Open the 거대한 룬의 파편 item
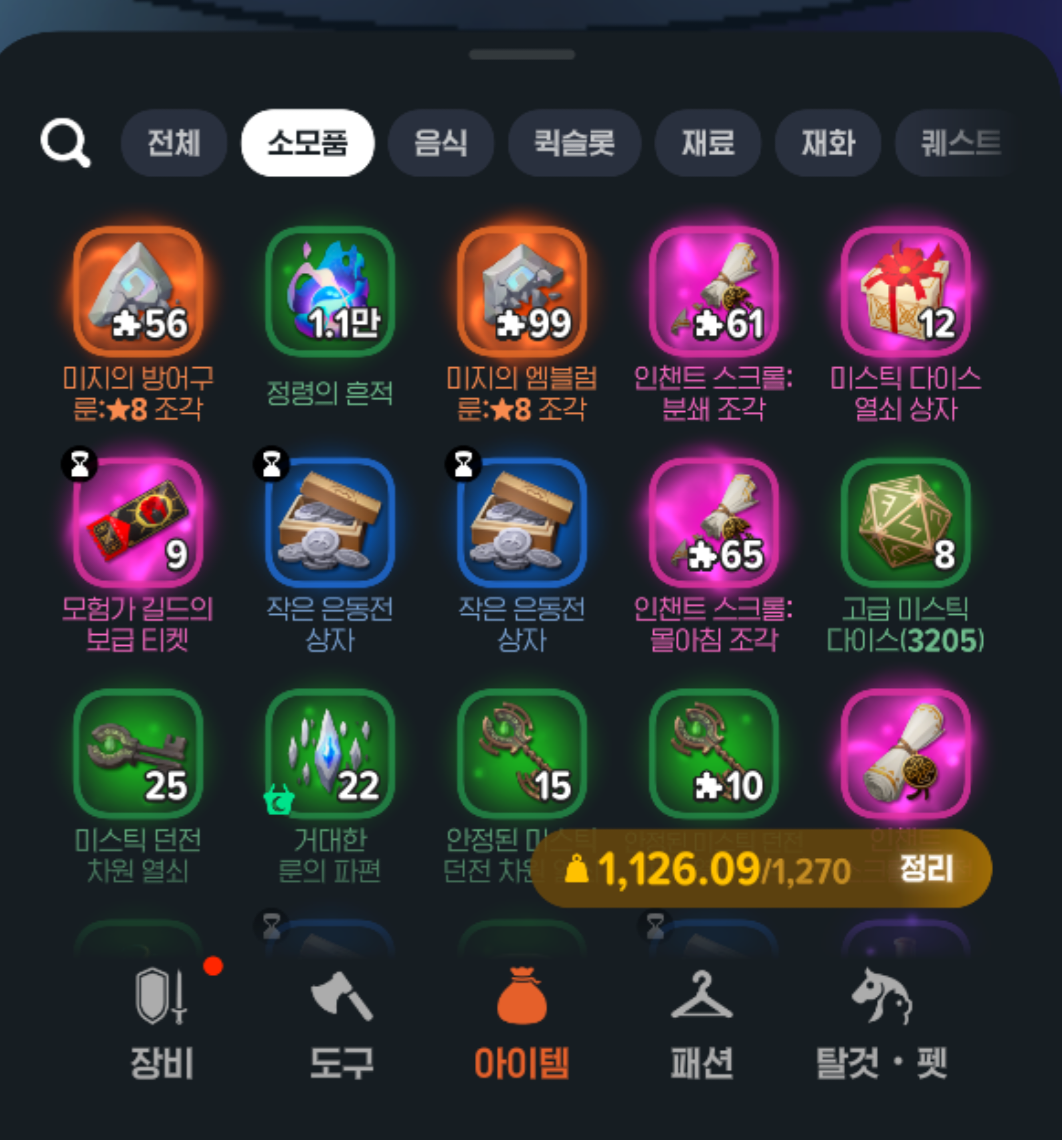This screenshot has height=1140, width=1062. coord(330,754)
